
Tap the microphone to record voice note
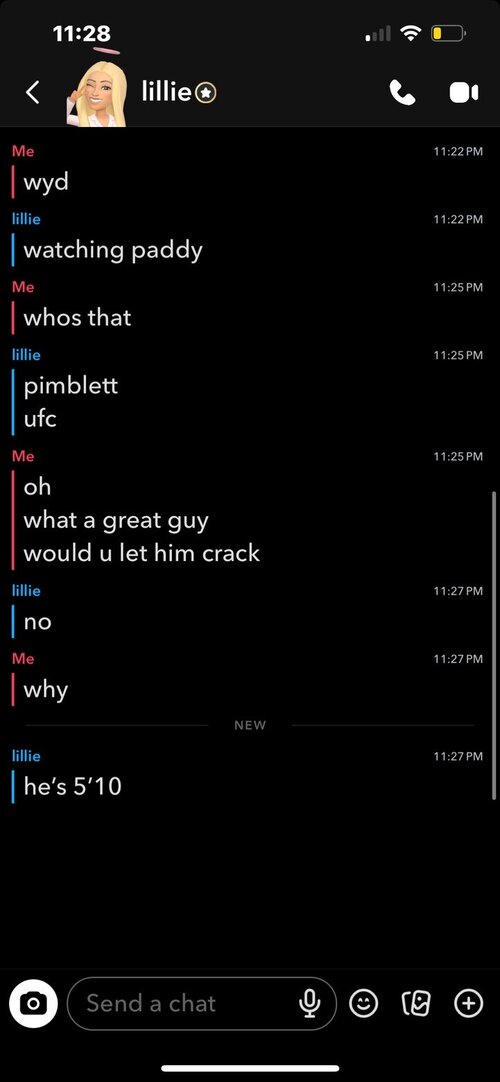[309, 1003]
